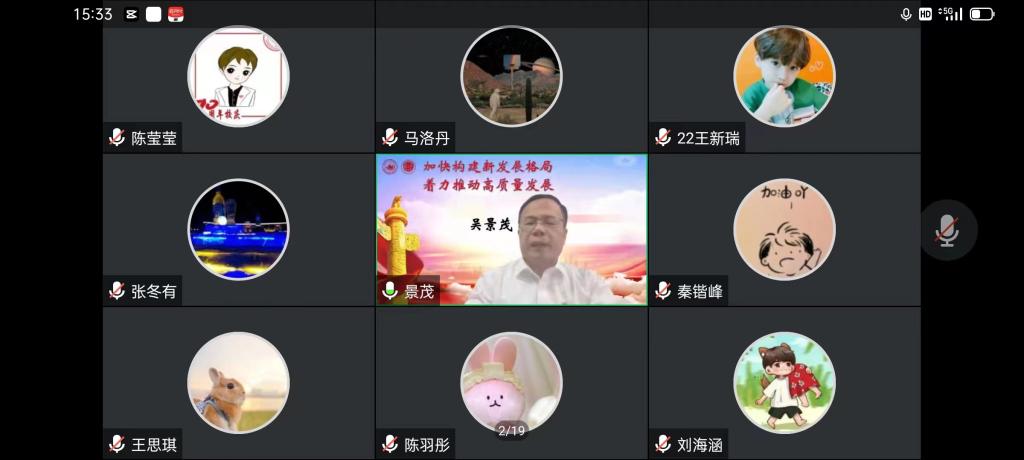This screenshot has height=460, width=1024.
Task: Select 陈莹莹's participant tile
Action: [238, 77]
